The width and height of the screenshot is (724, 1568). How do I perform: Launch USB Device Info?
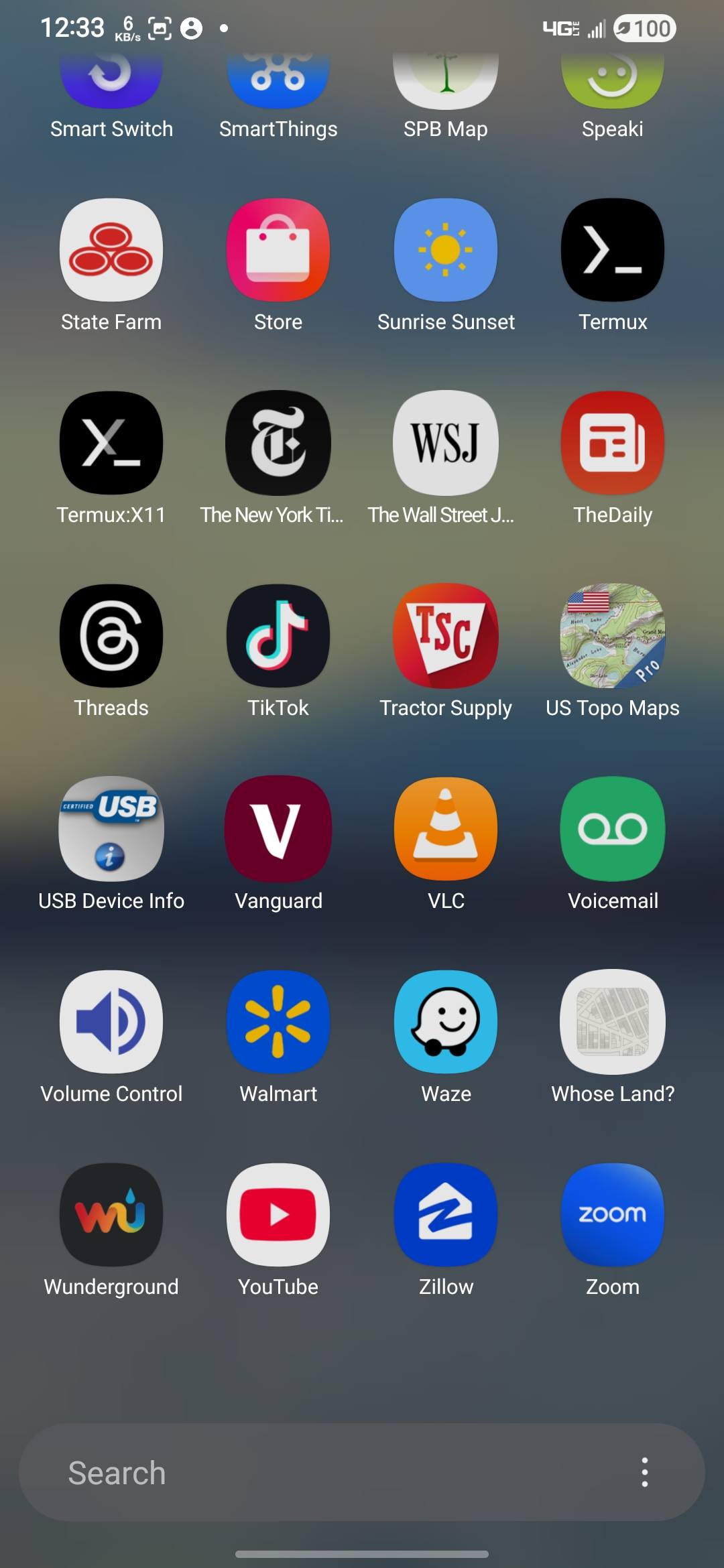coord(111,829)
